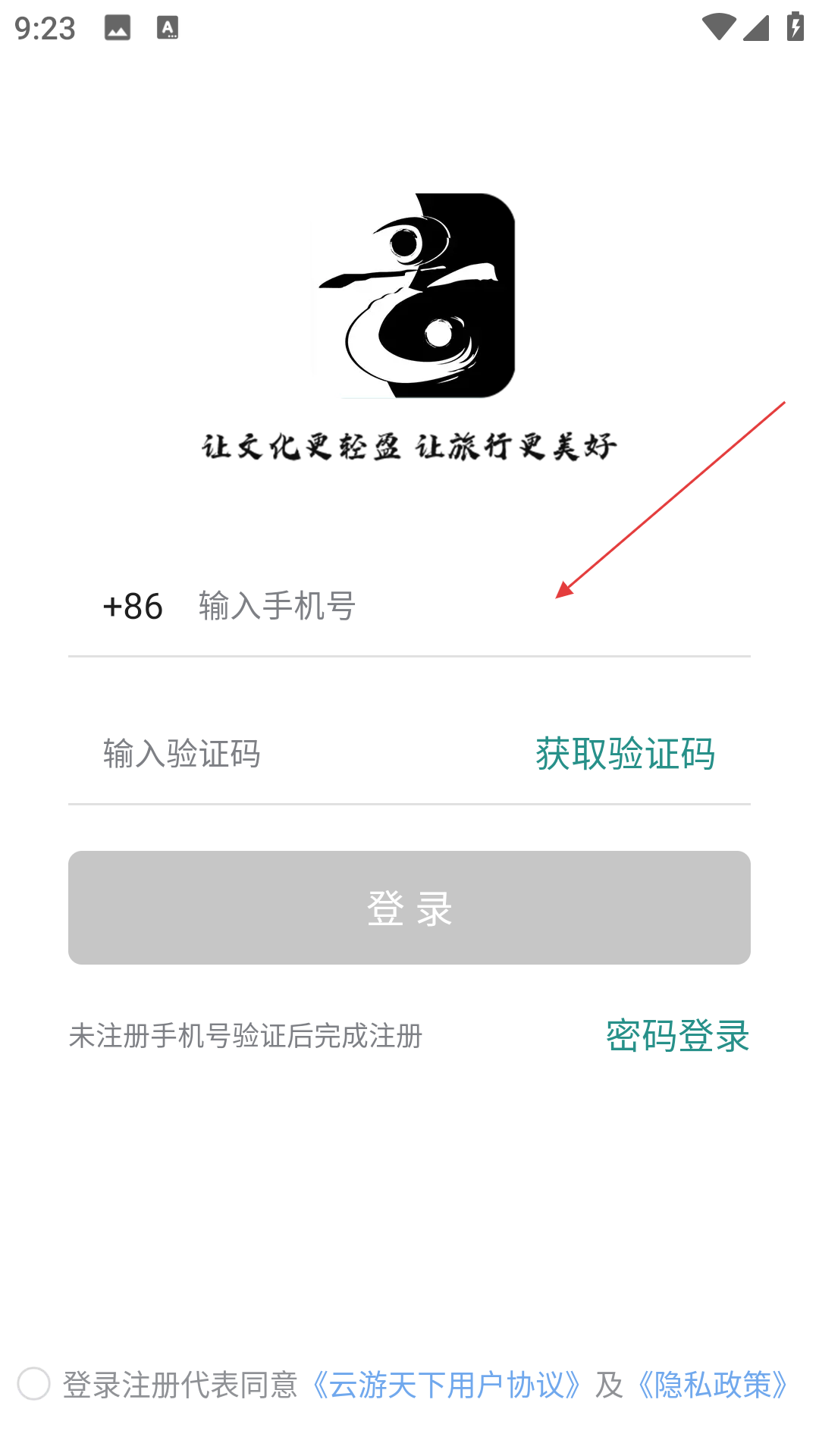Open the 隐私政策 privacy policy
This screenshot has height=1456, width=819.
click(714, 1385)
